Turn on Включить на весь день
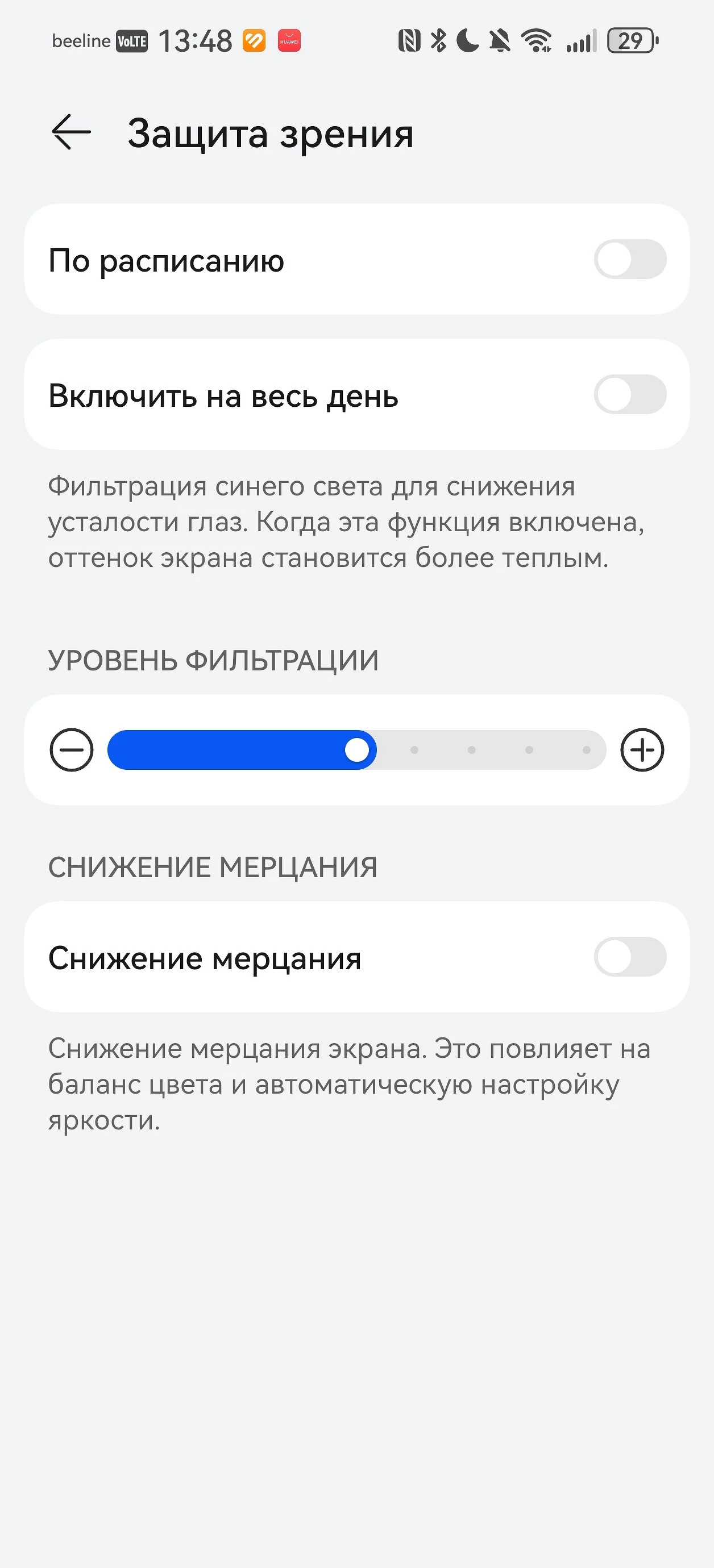 629,394
